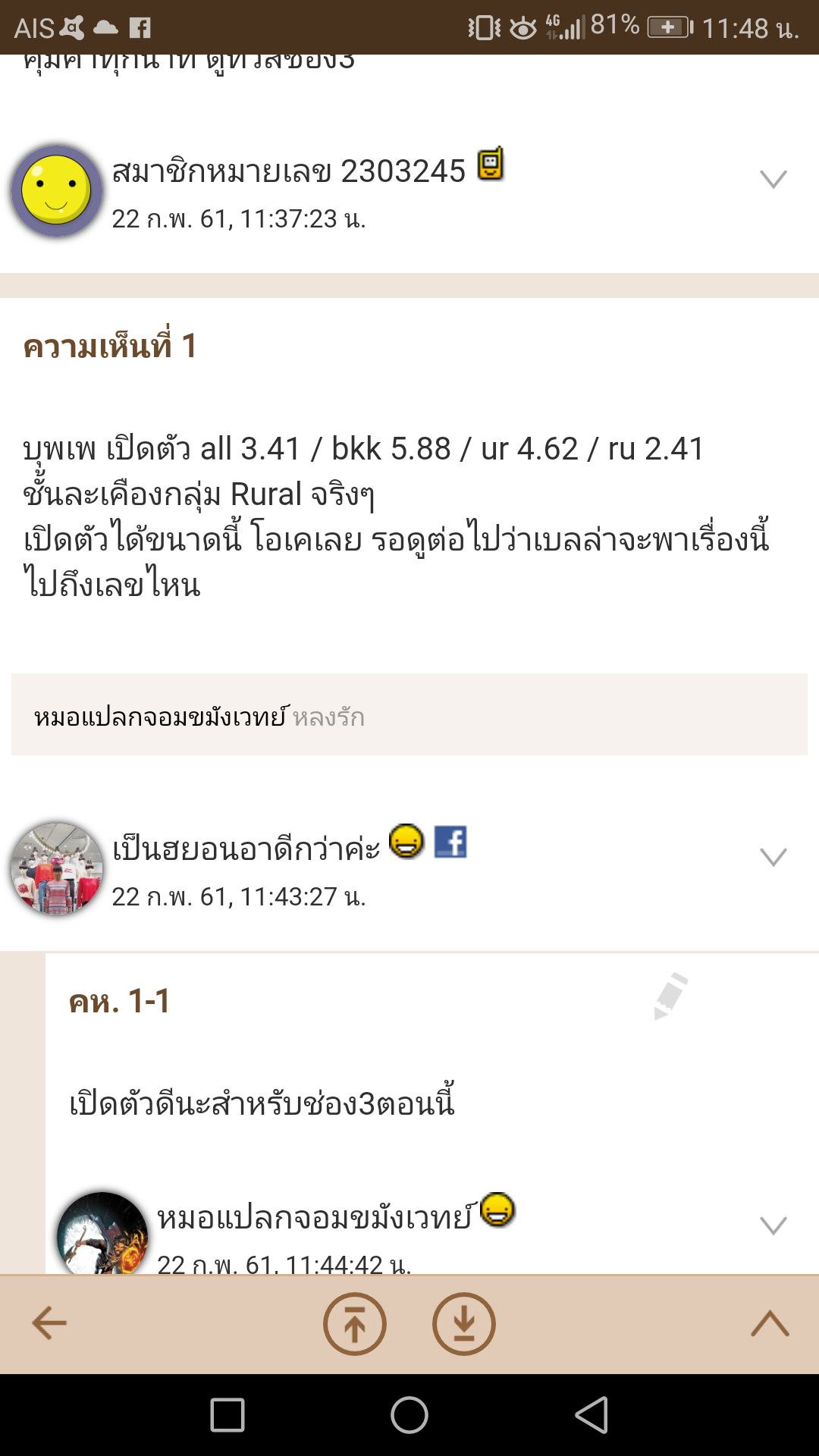View who reacted หลงรัก to comment 1
The width and height of the screenshot is (819, 1456).
199,717
